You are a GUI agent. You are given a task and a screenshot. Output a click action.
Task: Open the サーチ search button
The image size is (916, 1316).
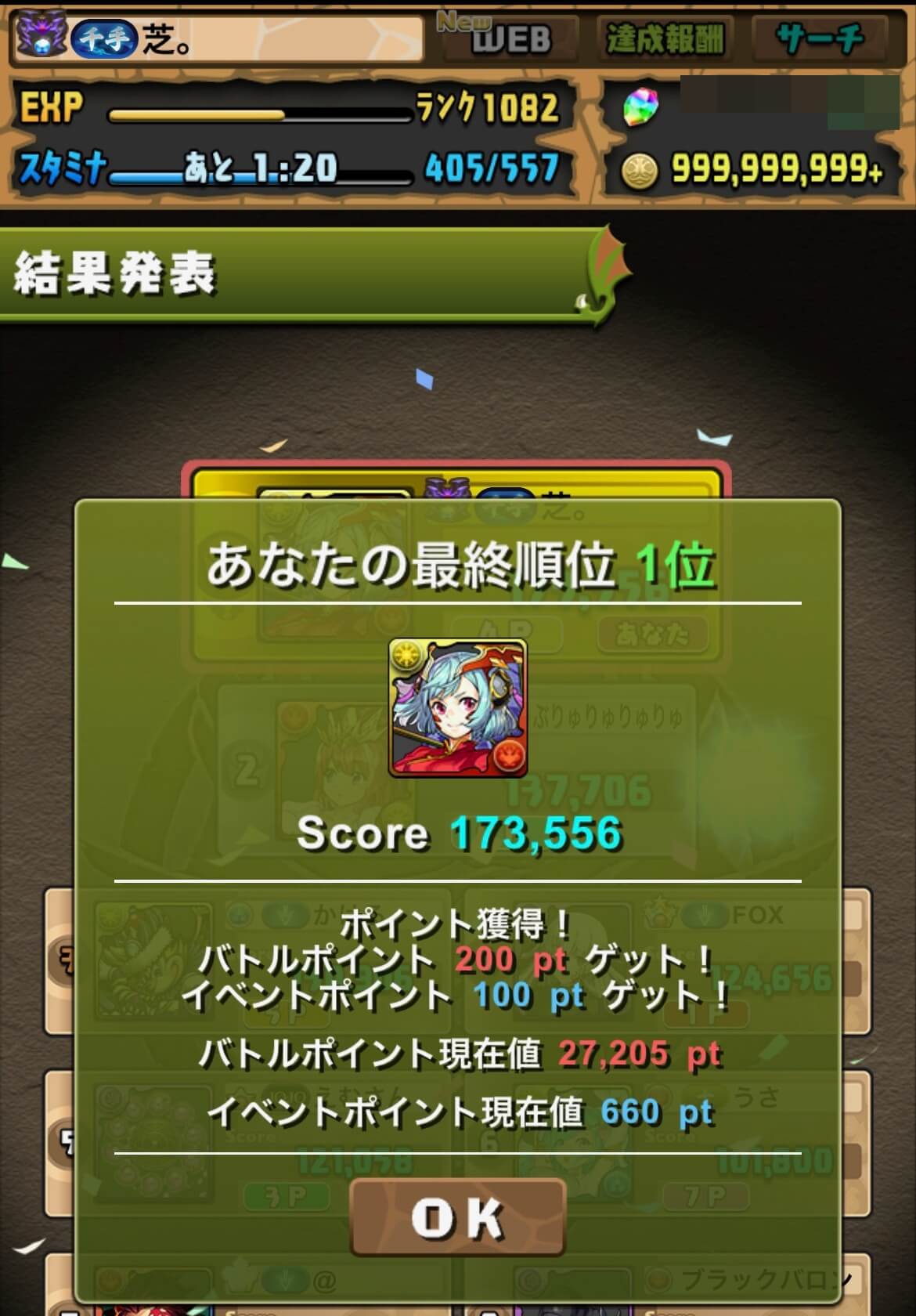pos(819,38)
